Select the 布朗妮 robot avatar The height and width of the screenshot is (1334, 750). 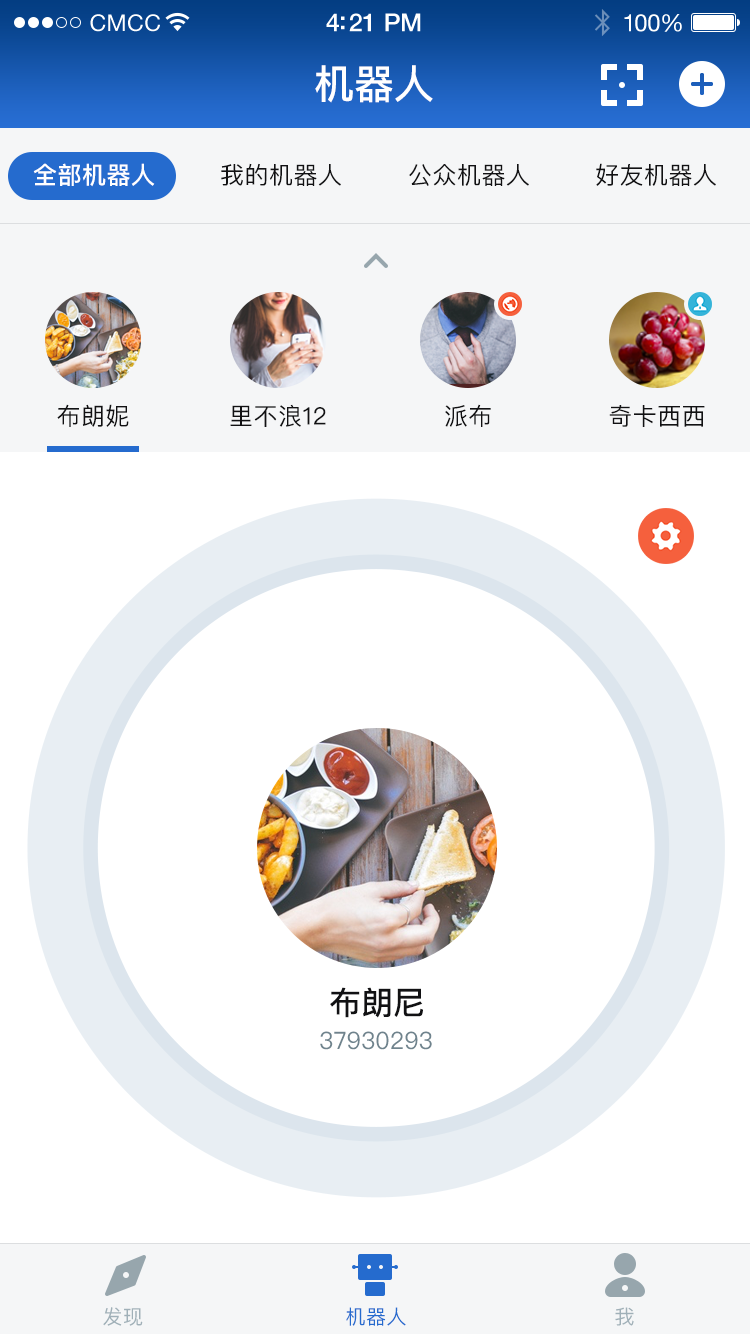click(x=93, y=340)
